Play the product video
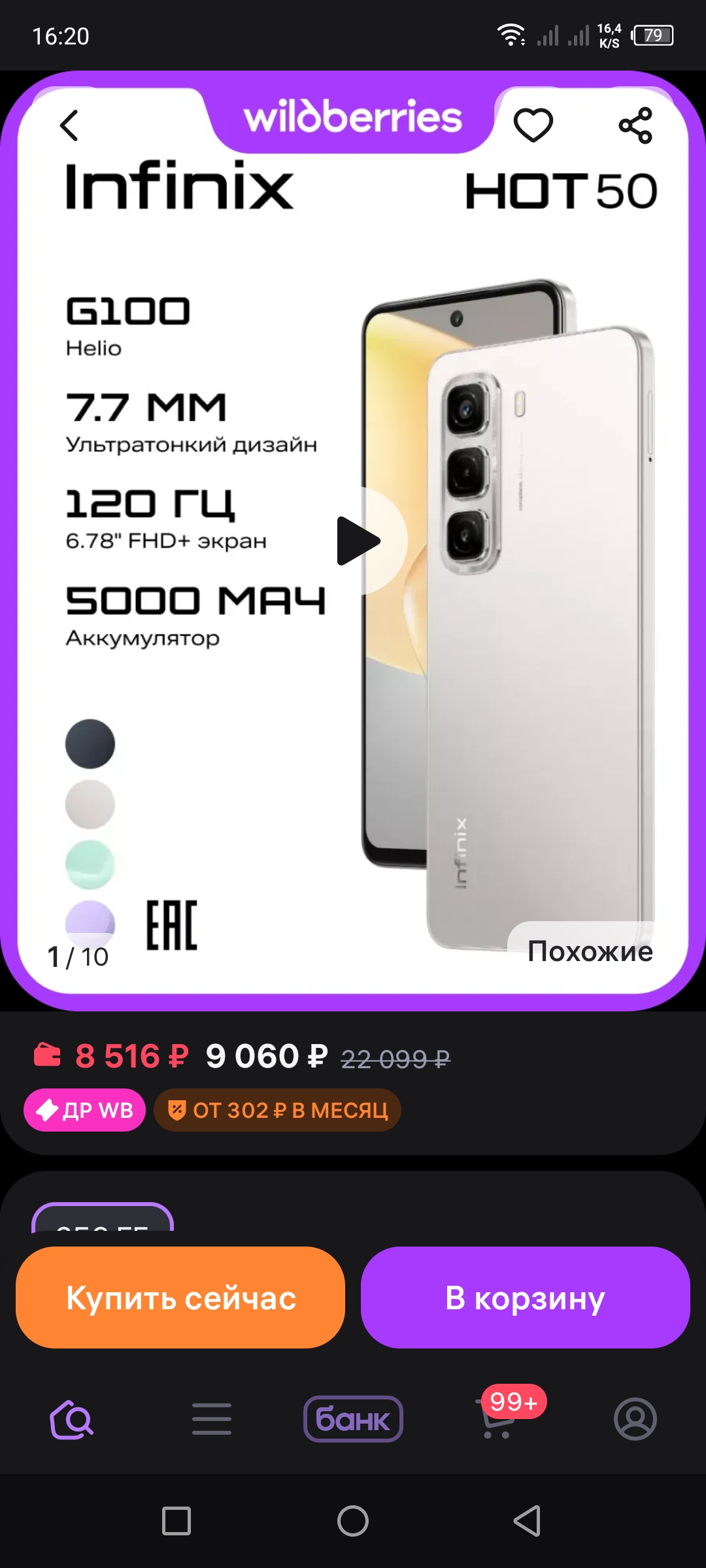706x1568 pixels. click(358, 541)
